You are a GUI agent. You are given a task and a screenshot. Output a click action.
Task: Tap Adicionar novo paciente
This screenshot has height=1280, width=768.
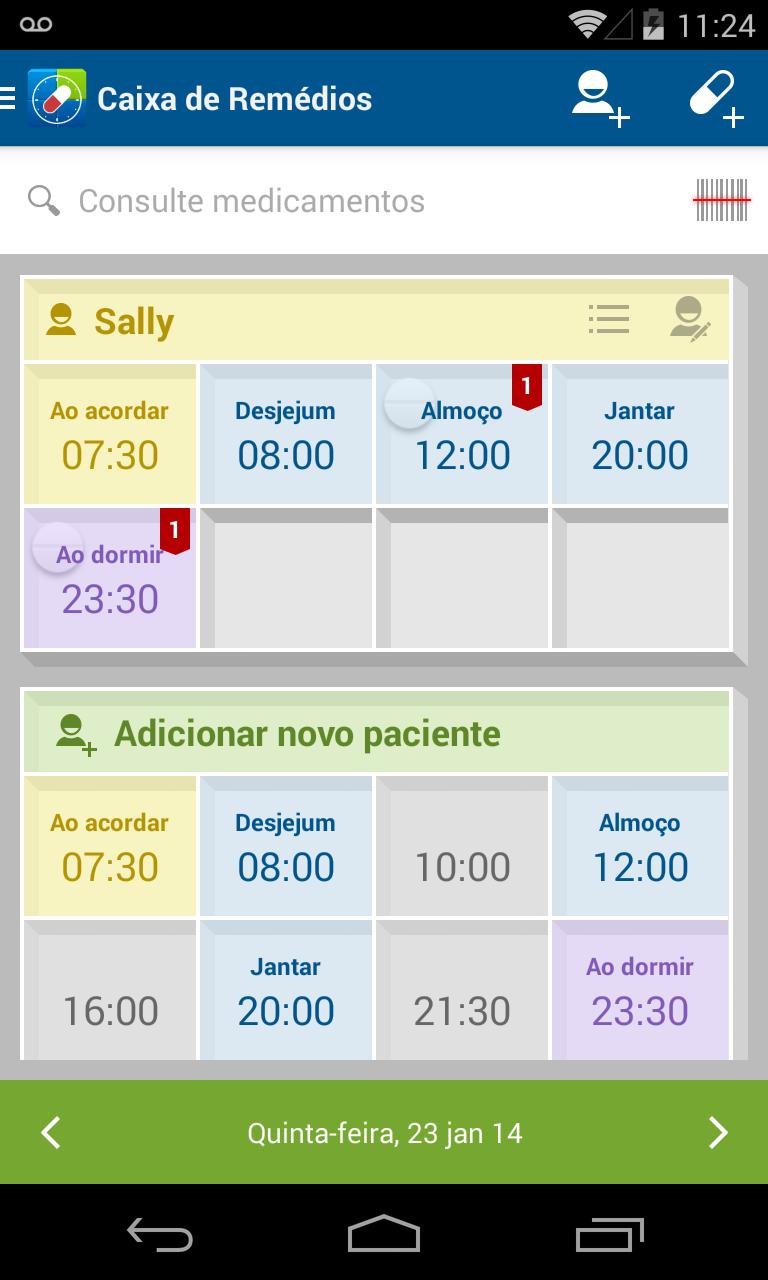pos(308,733)
